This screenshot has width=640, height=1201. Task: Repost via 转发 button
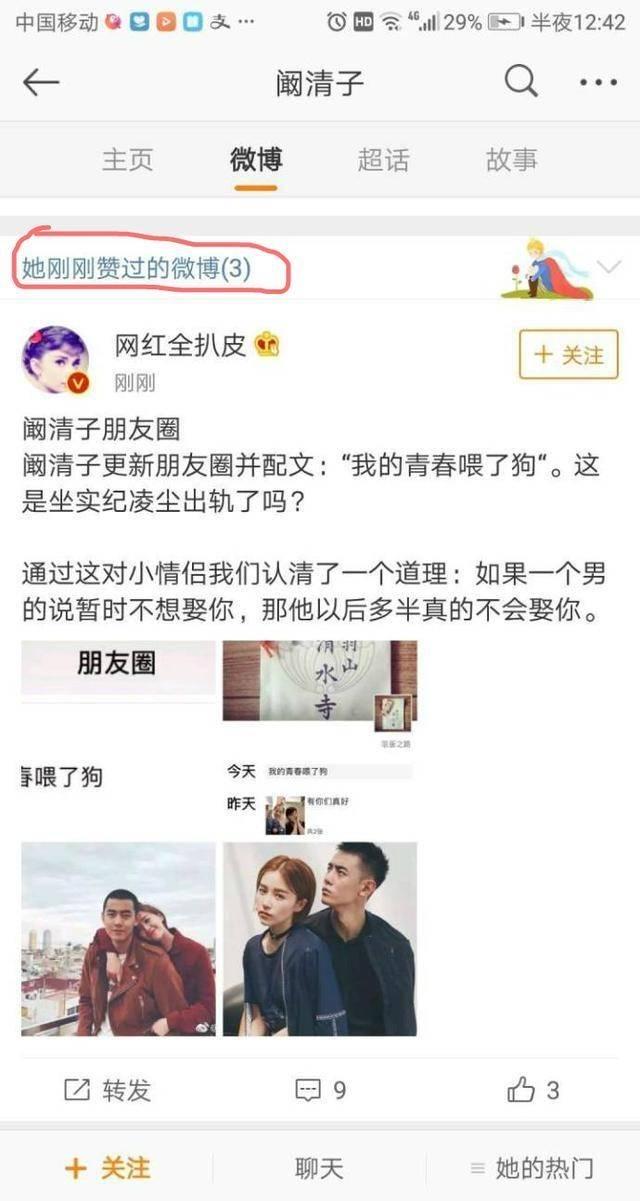tap(107, 1090)
